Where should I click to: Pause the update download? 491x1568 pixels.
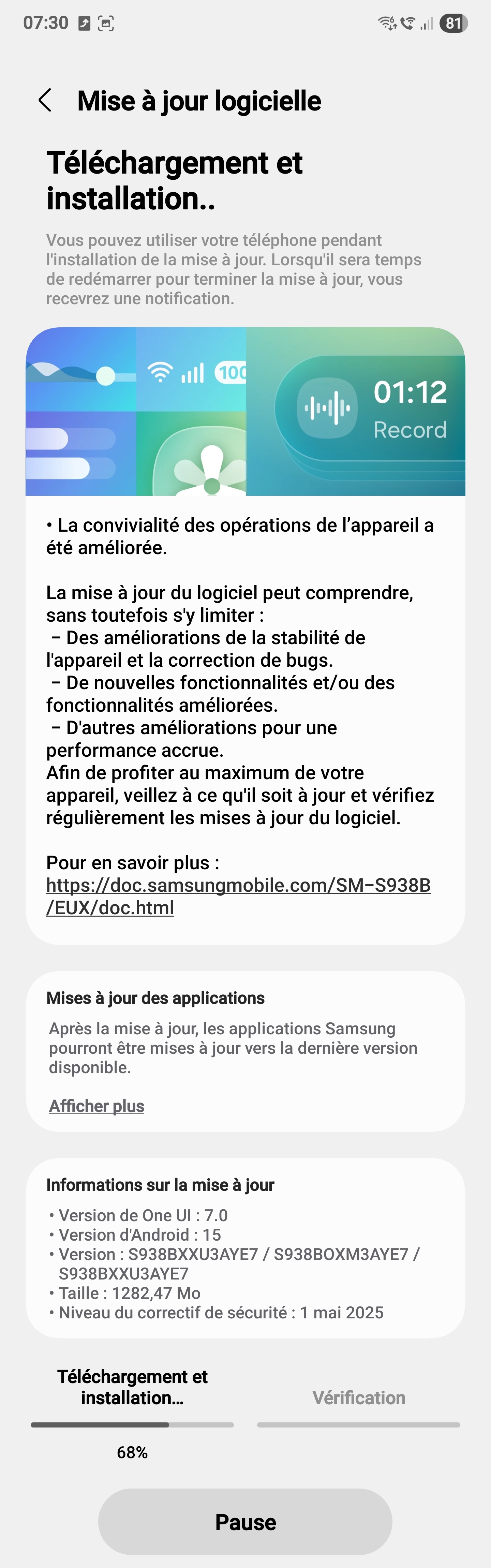245,1521
